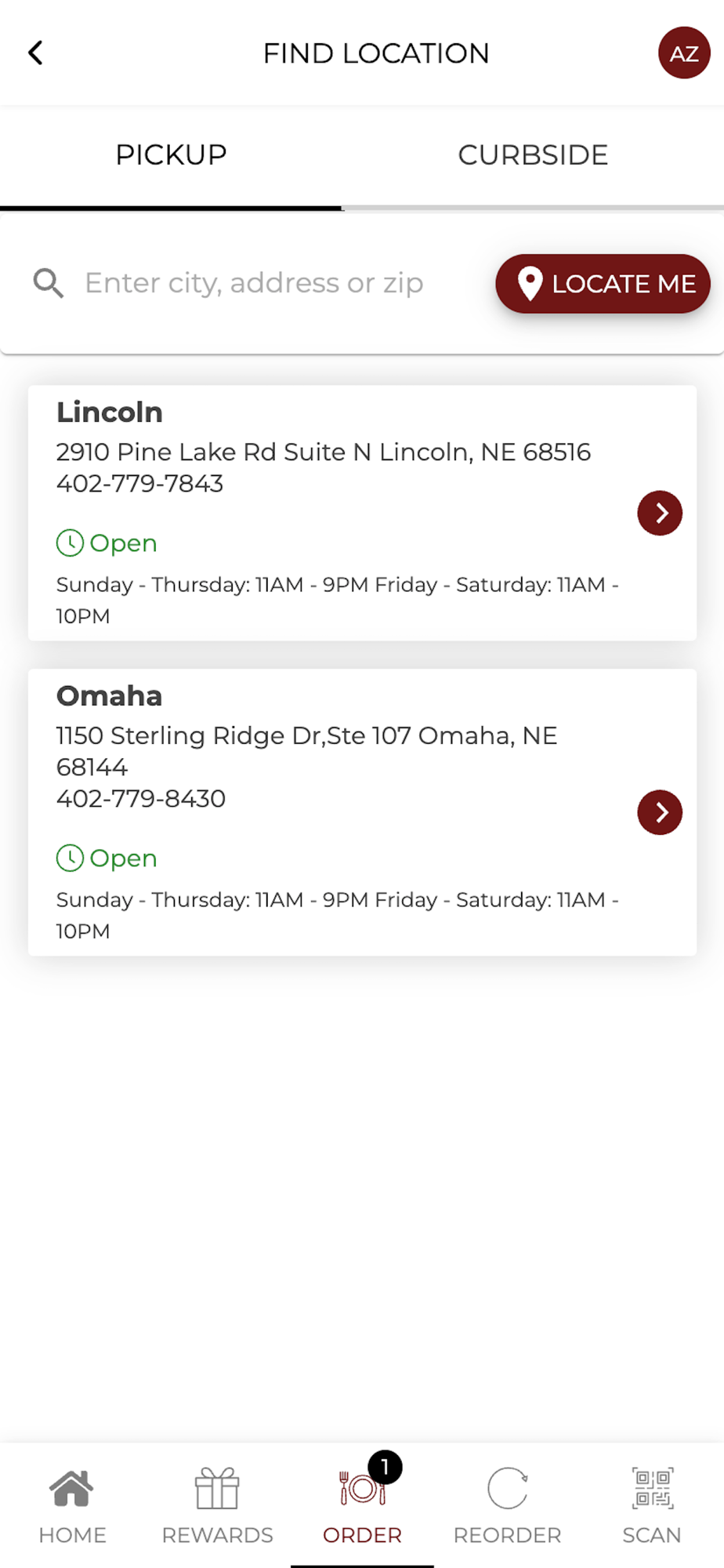Tap the Locate Me button

tap(603, 284)
